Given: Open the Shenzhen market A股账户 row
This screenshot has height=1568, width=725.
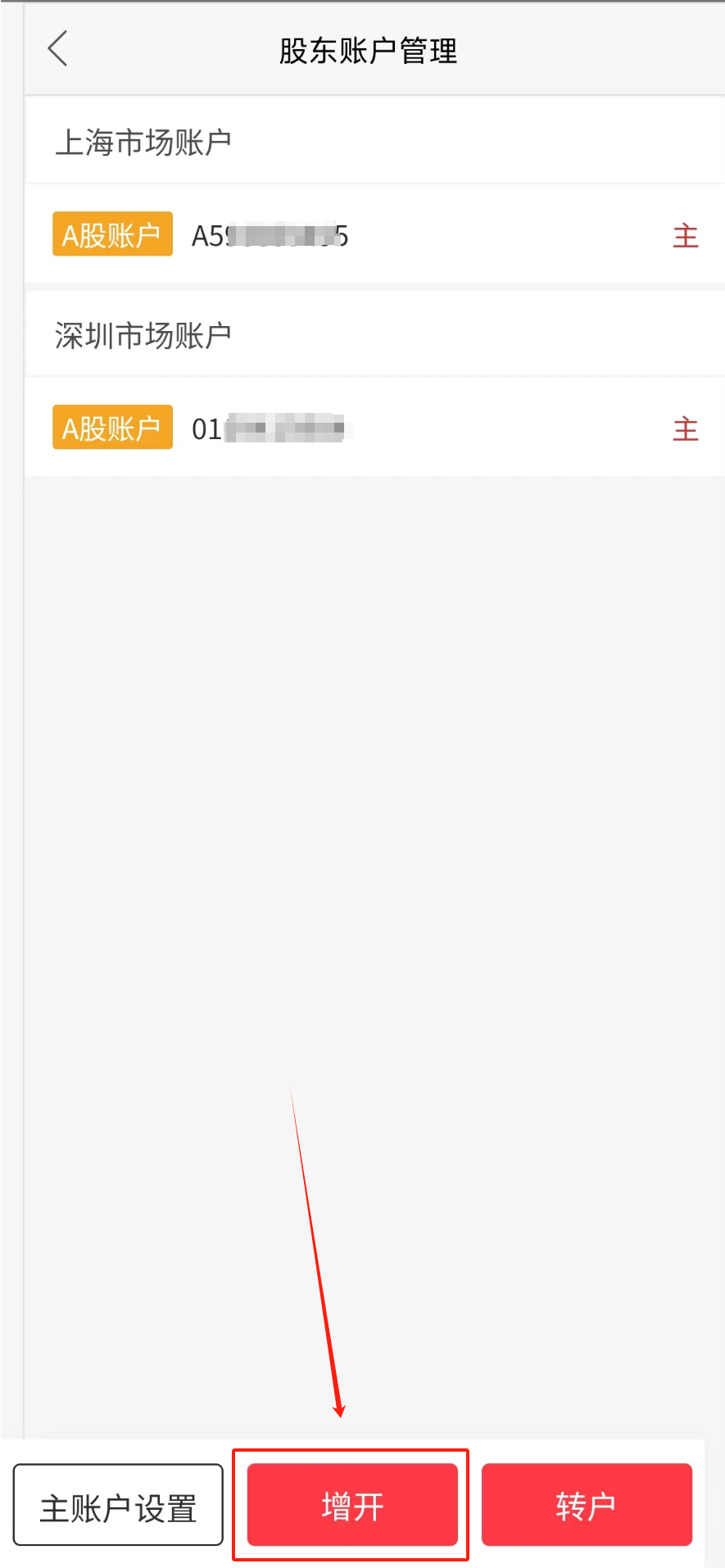Looking at the screenshot, I should tap(374, 428).
